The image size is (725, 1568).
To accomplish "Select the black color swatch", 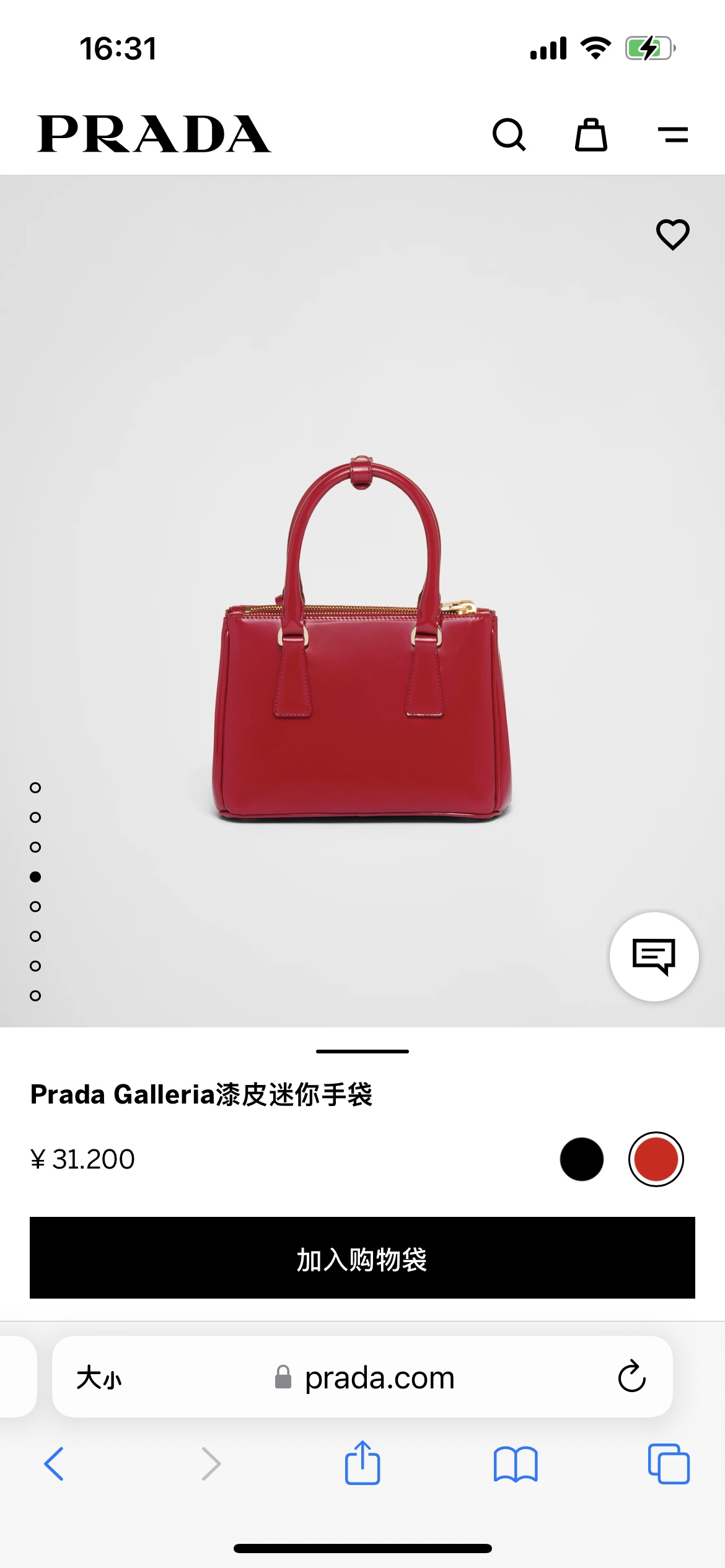I will (581, 1159).
